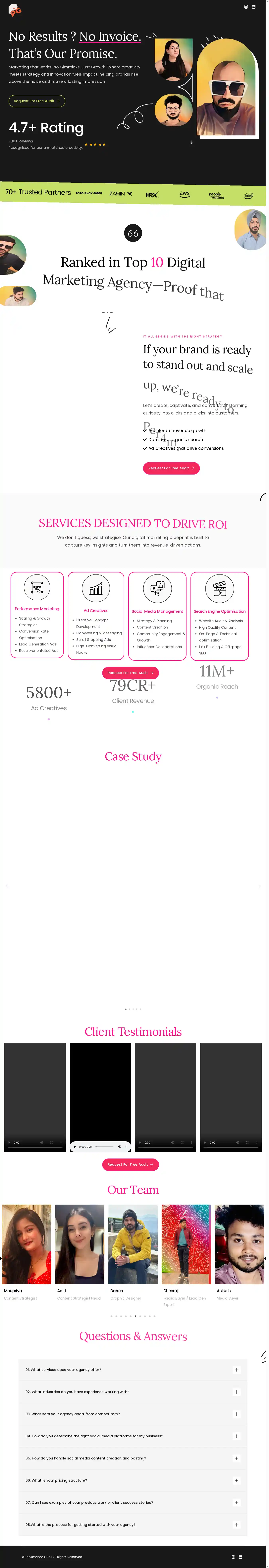Expand the question about industries you have experience with
The image size is (269, 1568).
click(x=236, y=1391)
